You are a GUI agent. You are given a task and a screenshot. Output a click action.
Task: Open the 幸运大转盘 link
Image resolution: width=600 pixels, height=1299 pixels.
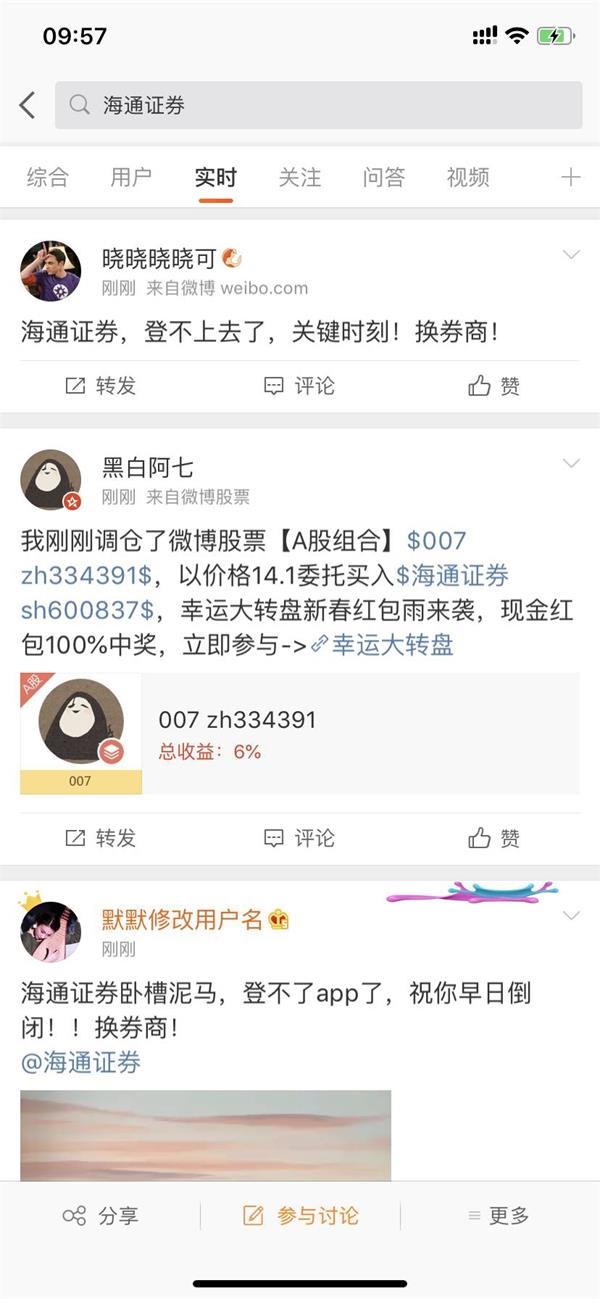coord(392,645)
